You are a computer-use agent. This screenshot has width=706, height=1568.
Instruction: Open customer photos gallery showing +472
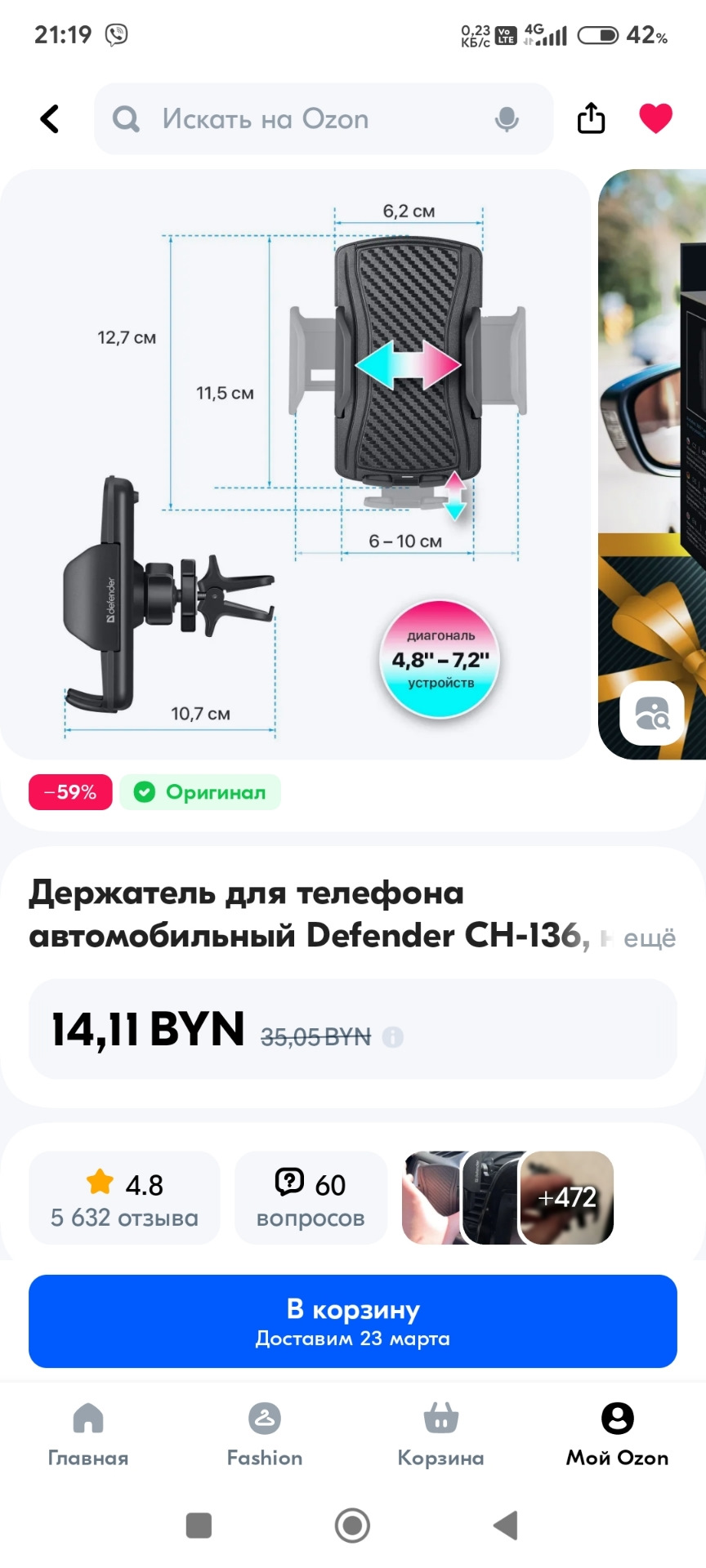point(567,1198)
